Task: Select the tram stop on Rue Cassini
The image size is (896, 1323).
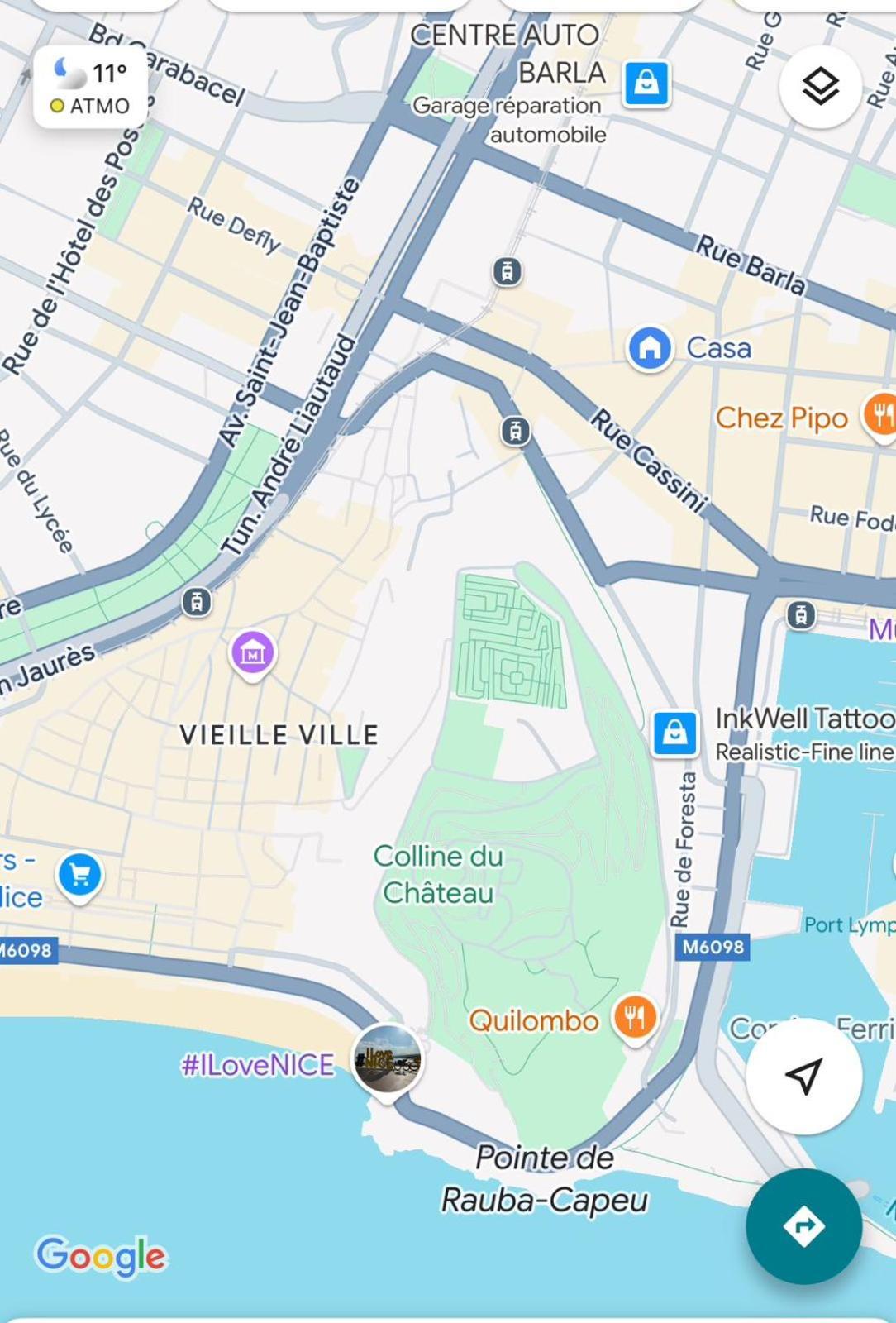Action: tap(515, 431)
